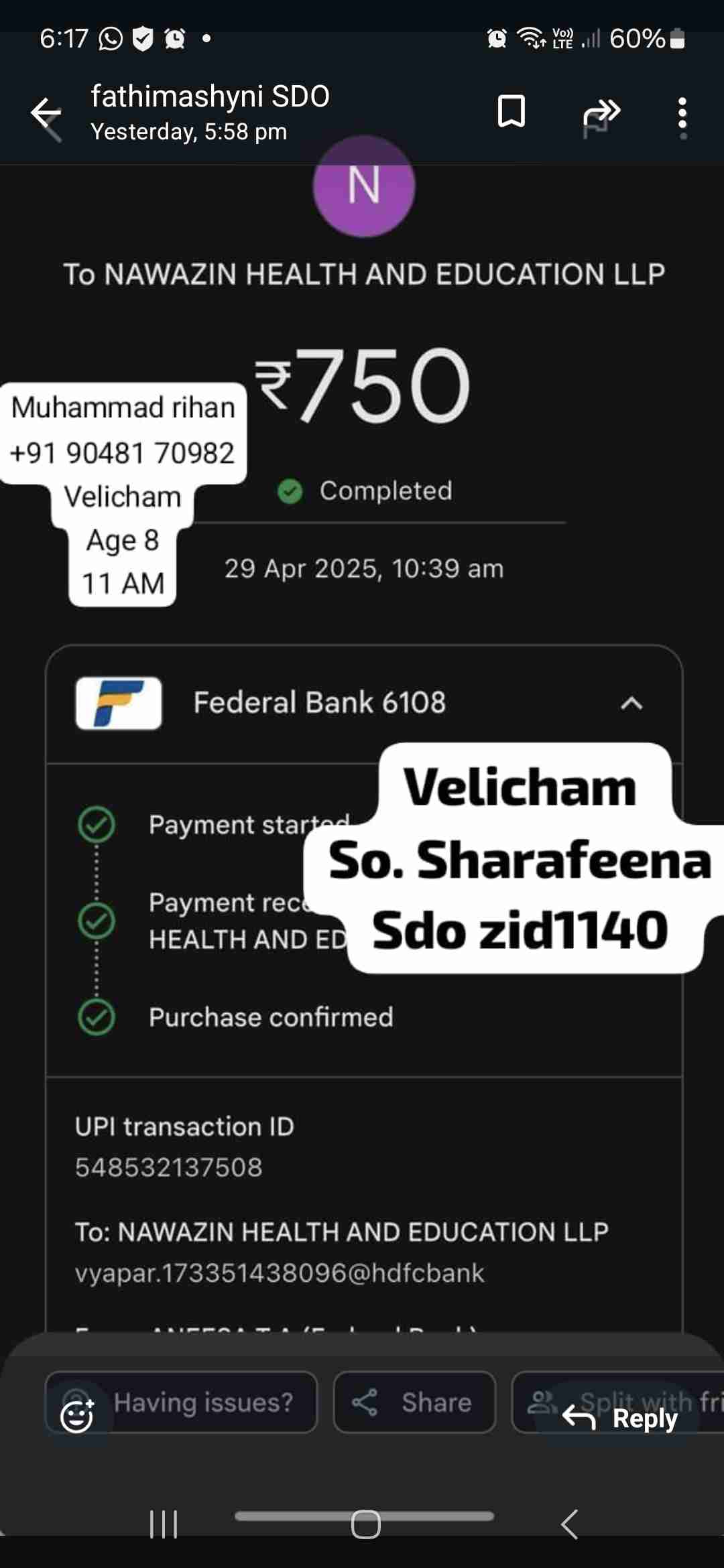Forward this image to another chat
Viewport: 724px width, 1568px height.
coord(601,112)
